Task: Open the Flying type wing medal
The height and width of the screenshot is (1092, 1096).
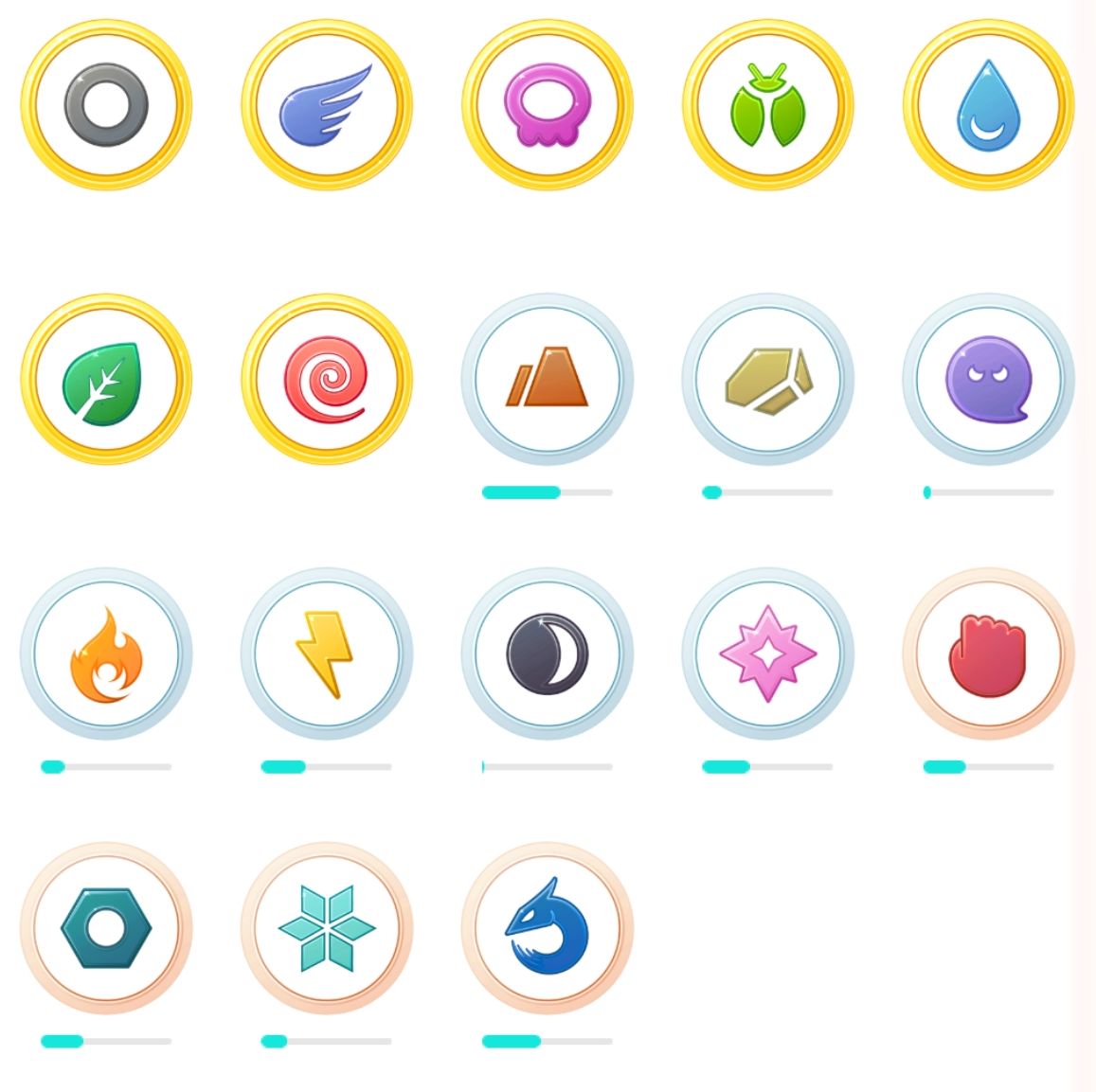Action: tap(327, 104)
